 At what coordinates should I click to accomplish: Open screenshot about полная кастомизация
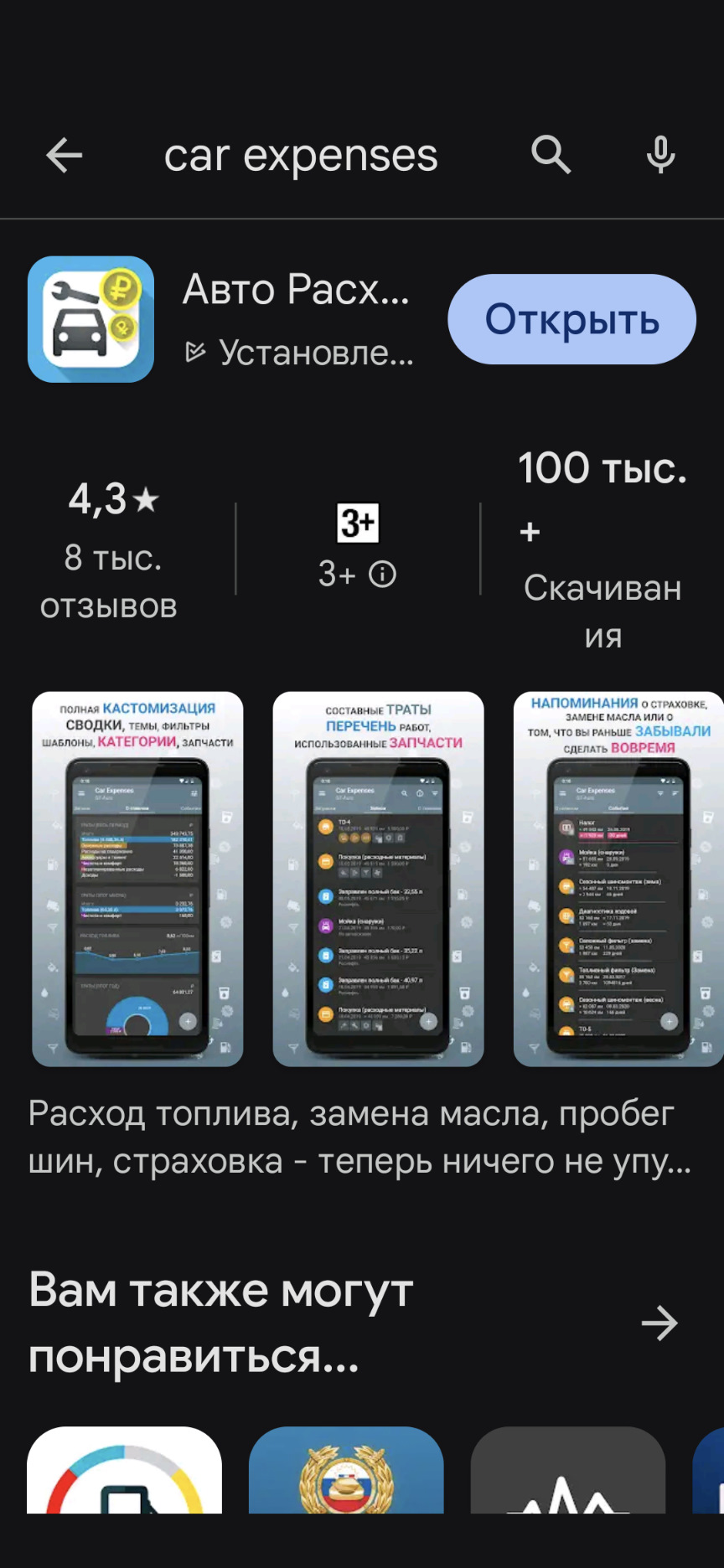pos(137,878)
